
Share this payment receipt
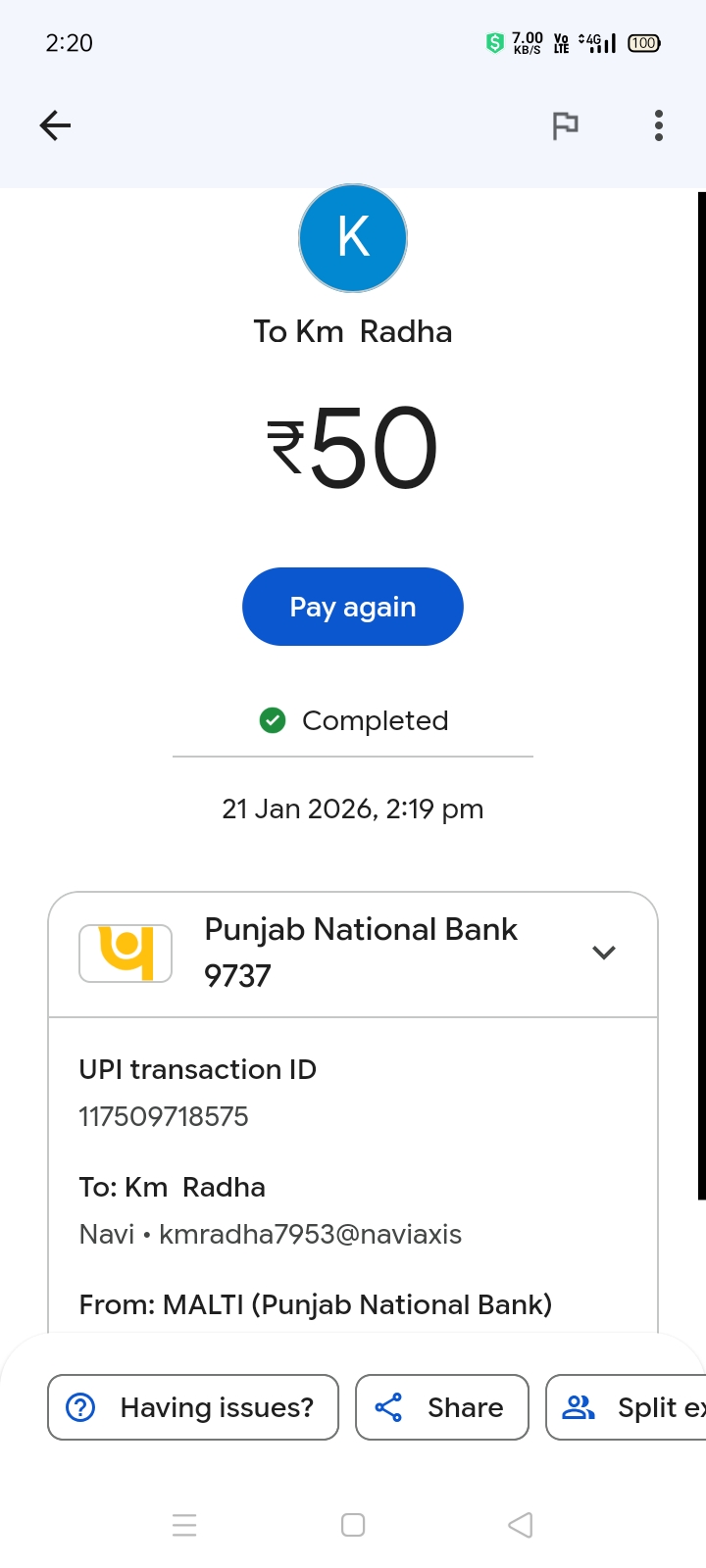[441, 1407]
